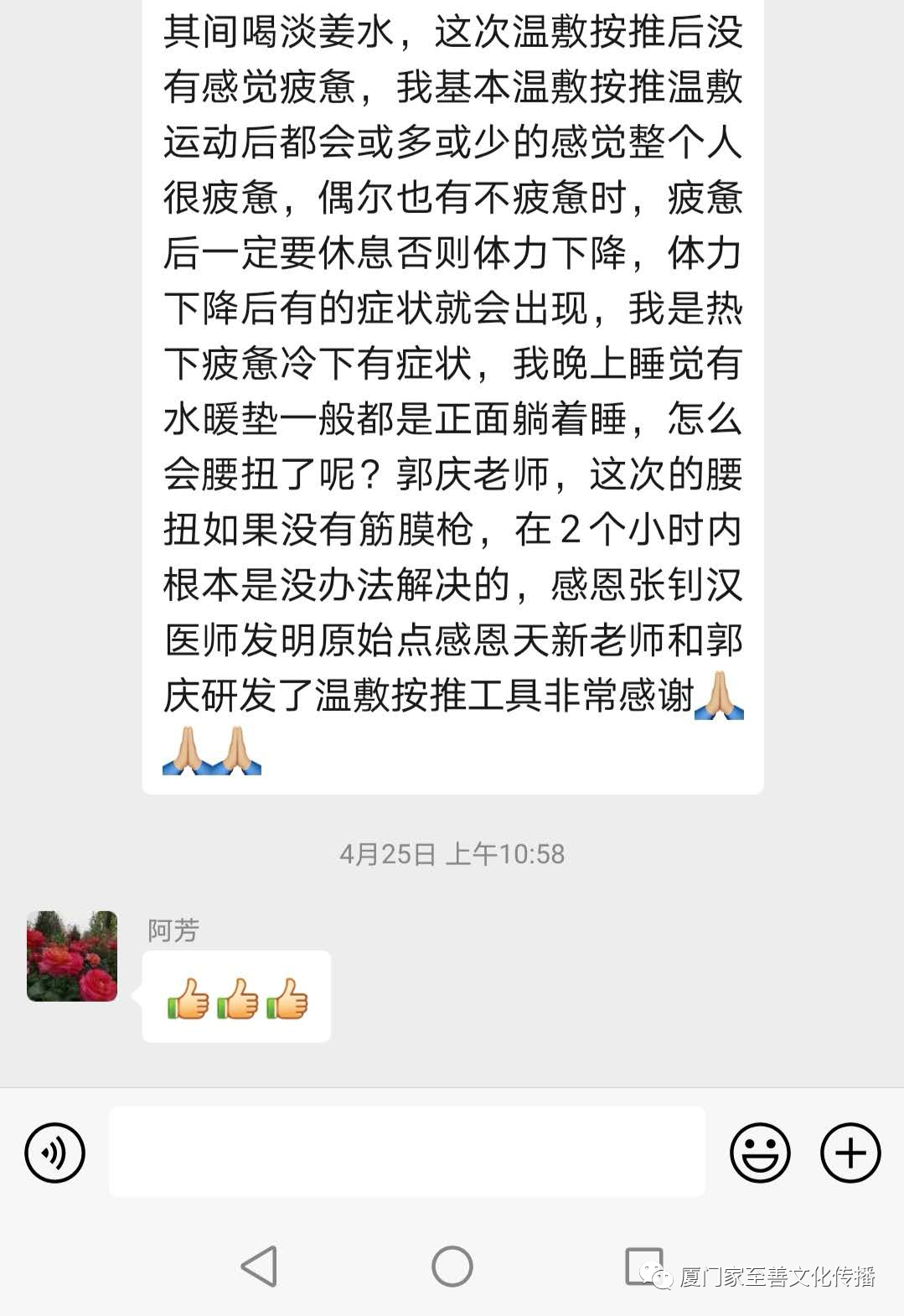
Task: Open 阿芳's profile avatar
Action: pos(72,956)
